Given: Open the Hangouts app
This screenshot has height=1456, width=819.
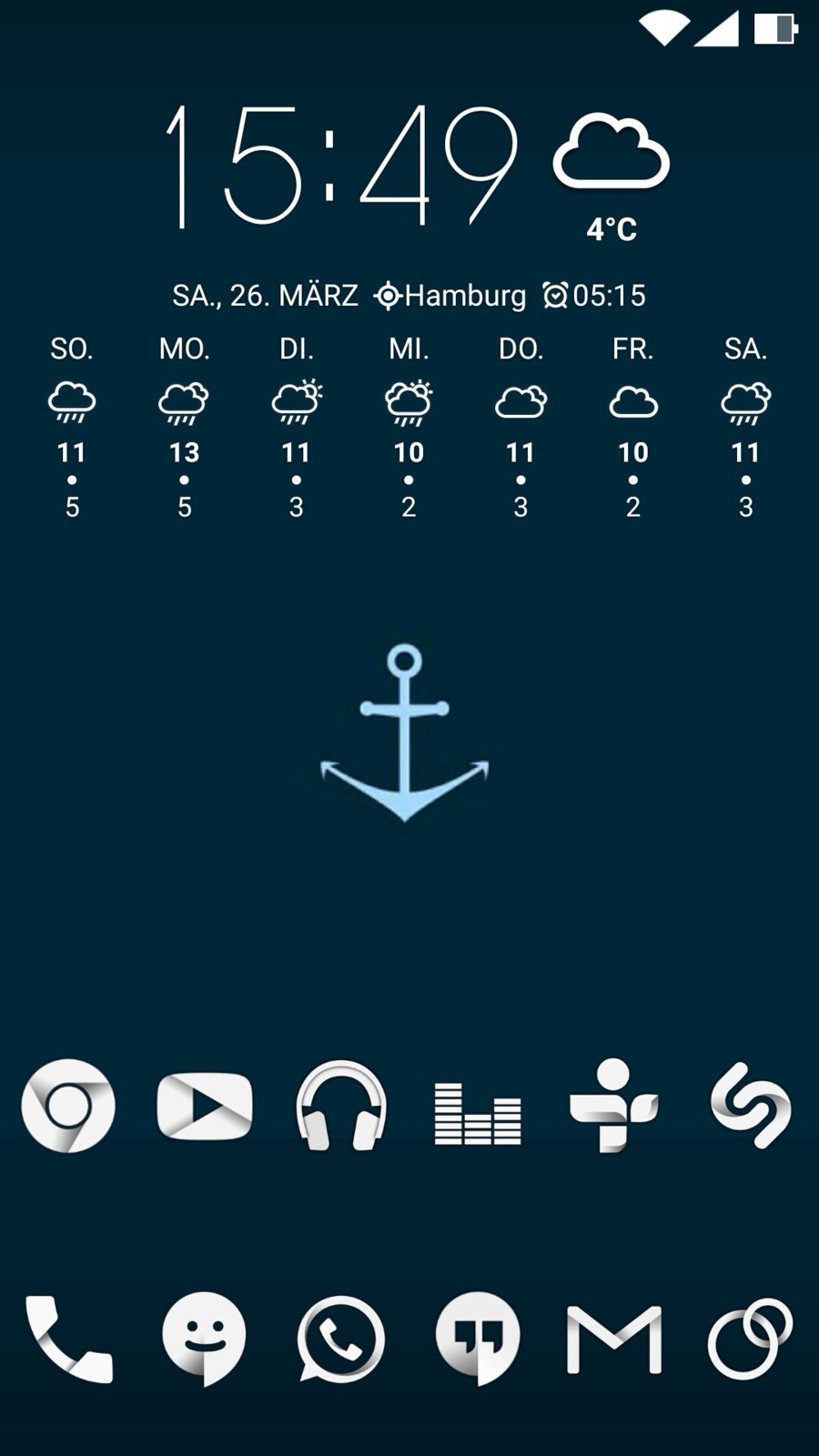Looking at the screenshot, I should click(x=478, y=1338).
